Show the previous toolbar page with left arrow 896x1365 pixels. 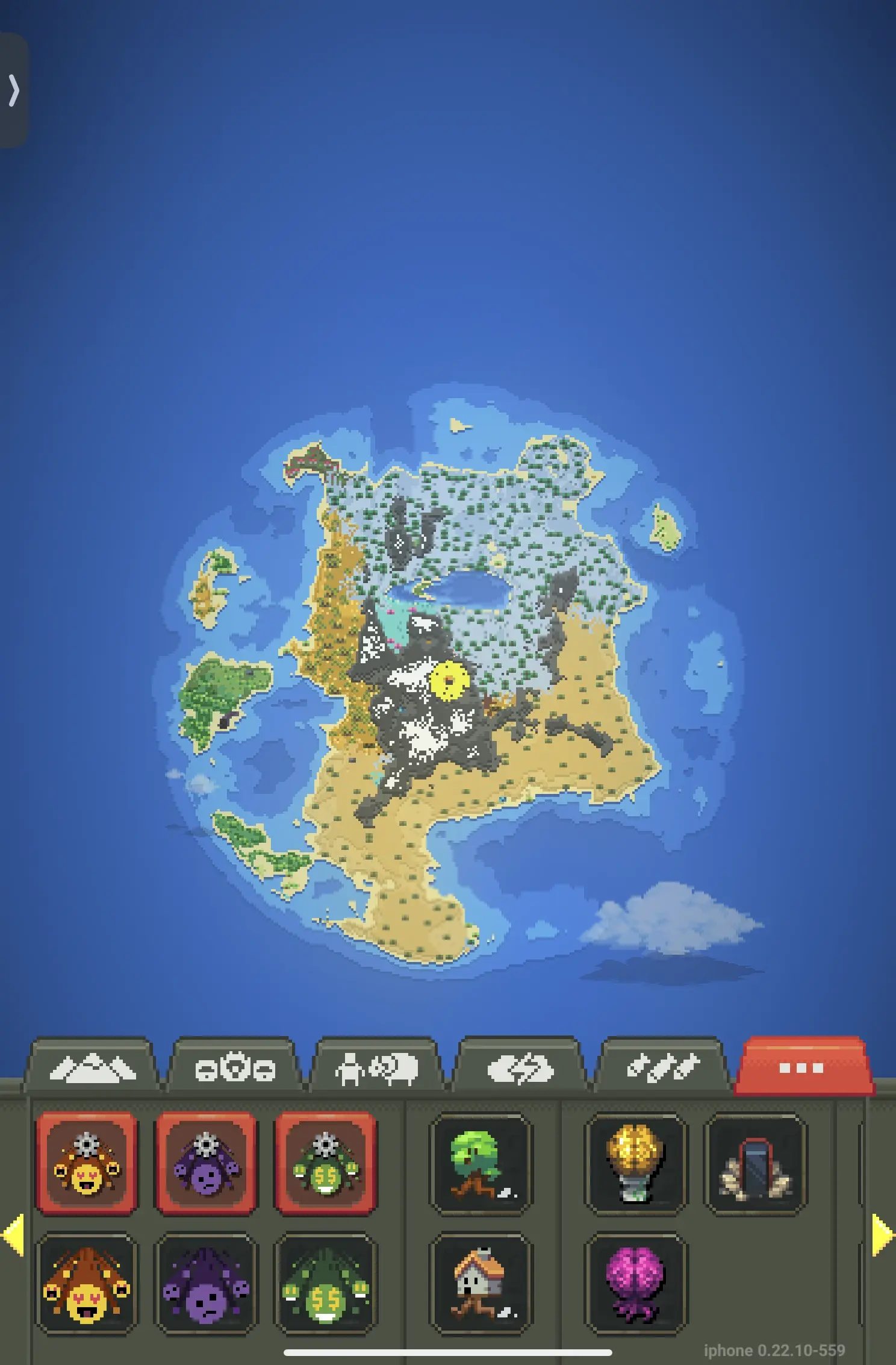[13, 1235]
